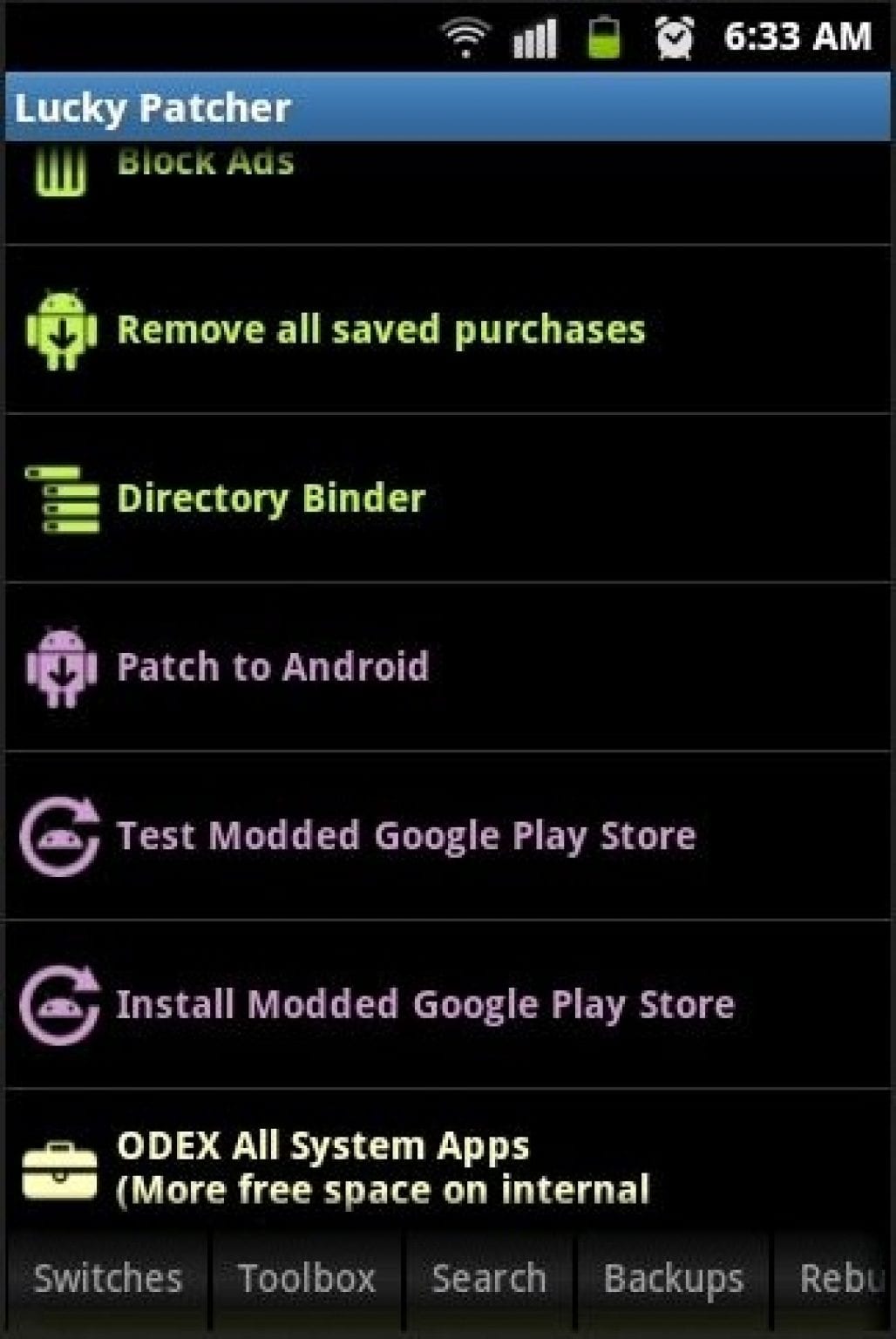Viewport: 896px width, 1339px height.
Task: Open the partially visible Rebuild tab
Action: pyautogui.click(x=838, y=1279)
